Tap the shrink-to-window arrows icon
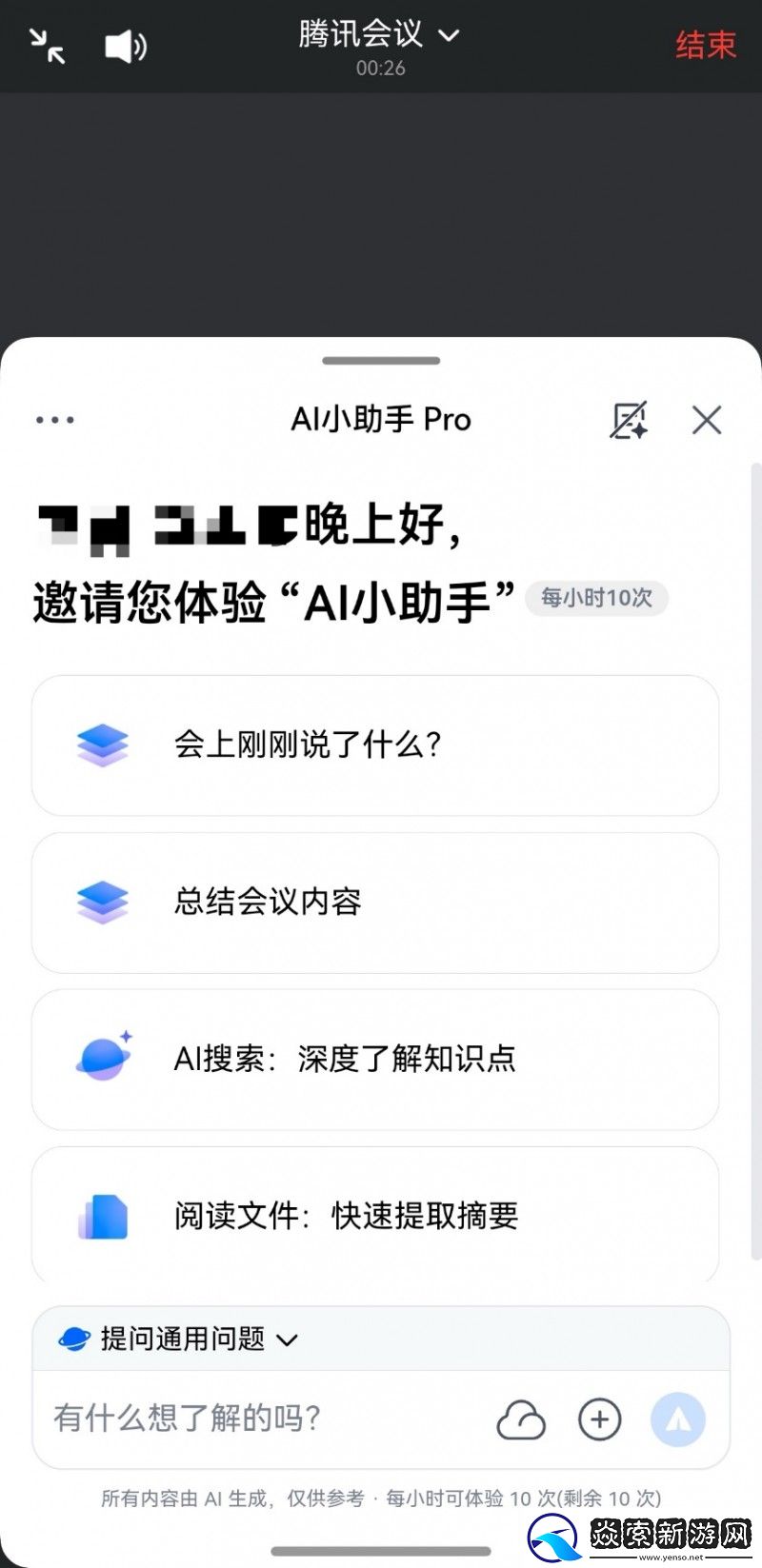This screenshot has width=762, height=1568. tap(45, 46)
